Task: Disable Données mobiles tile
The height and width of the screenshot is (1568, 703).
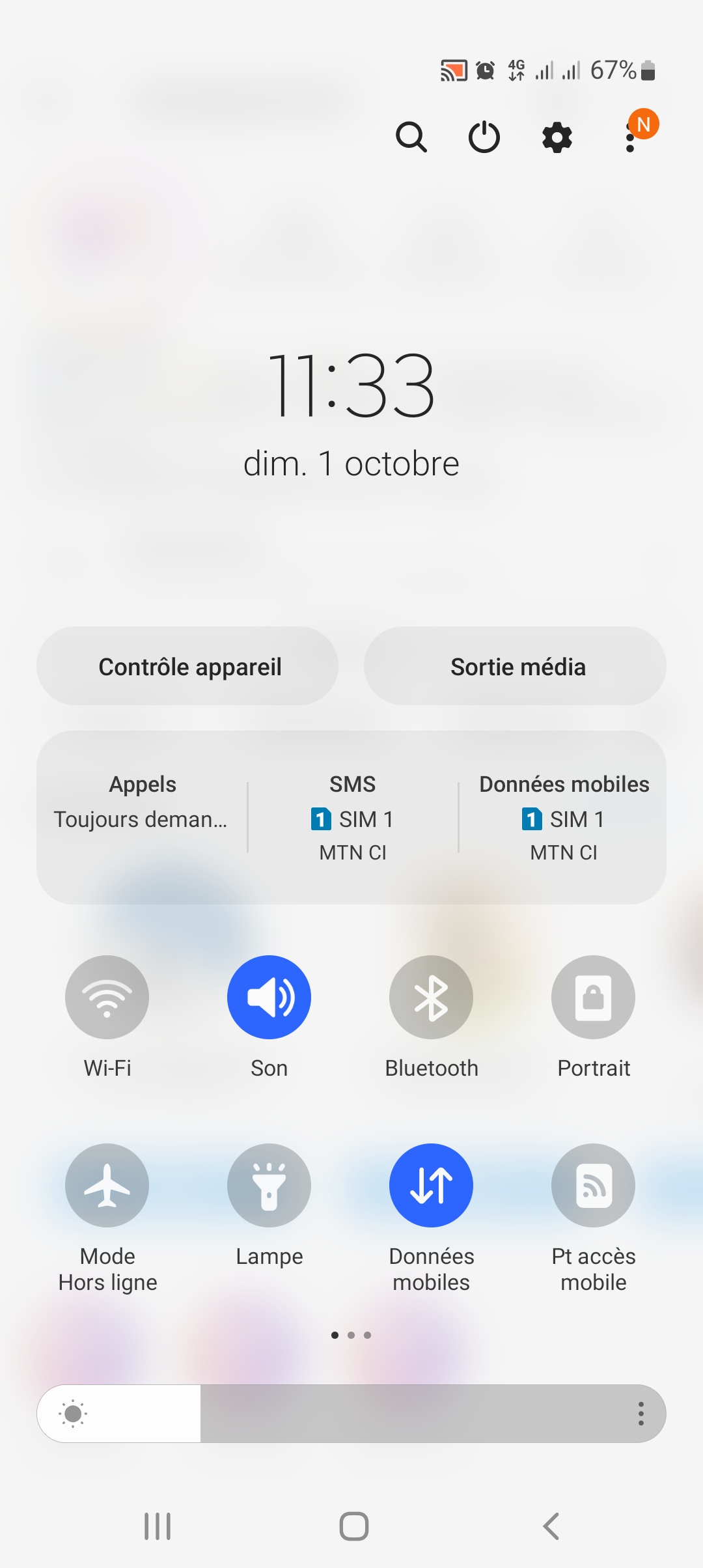Action: (x=431, y=1185)
